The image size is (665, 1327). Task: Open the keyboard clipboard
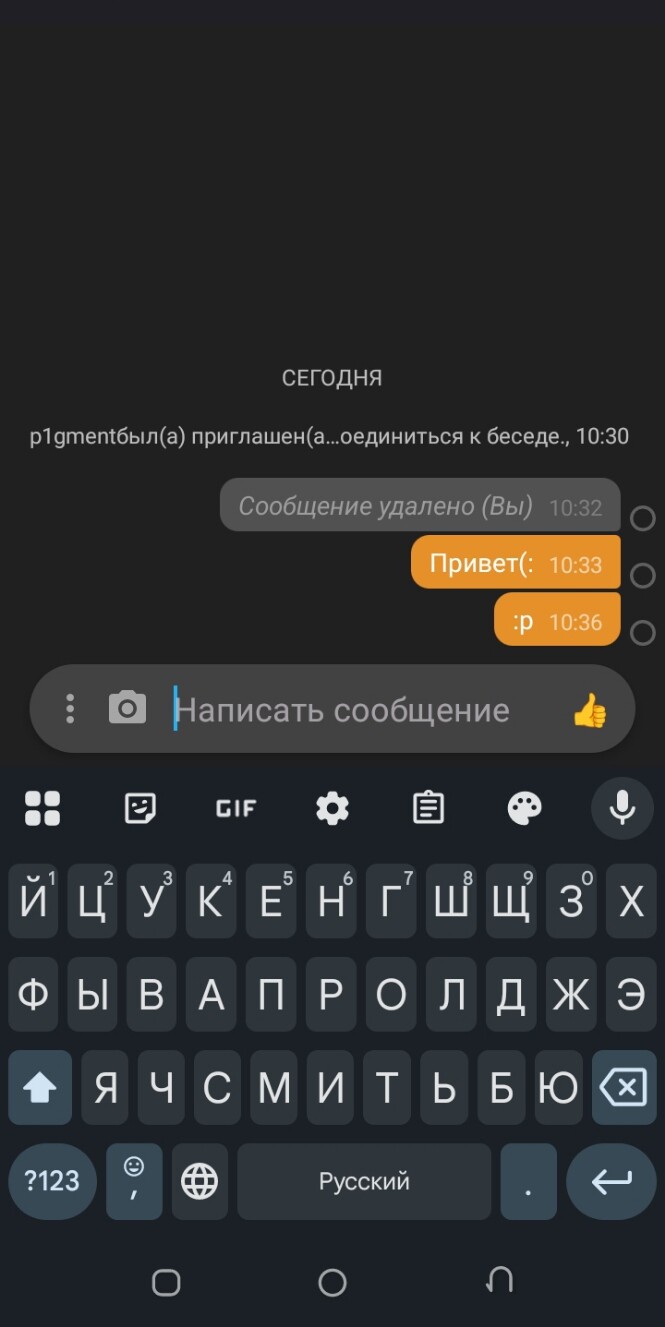(428, 808)
